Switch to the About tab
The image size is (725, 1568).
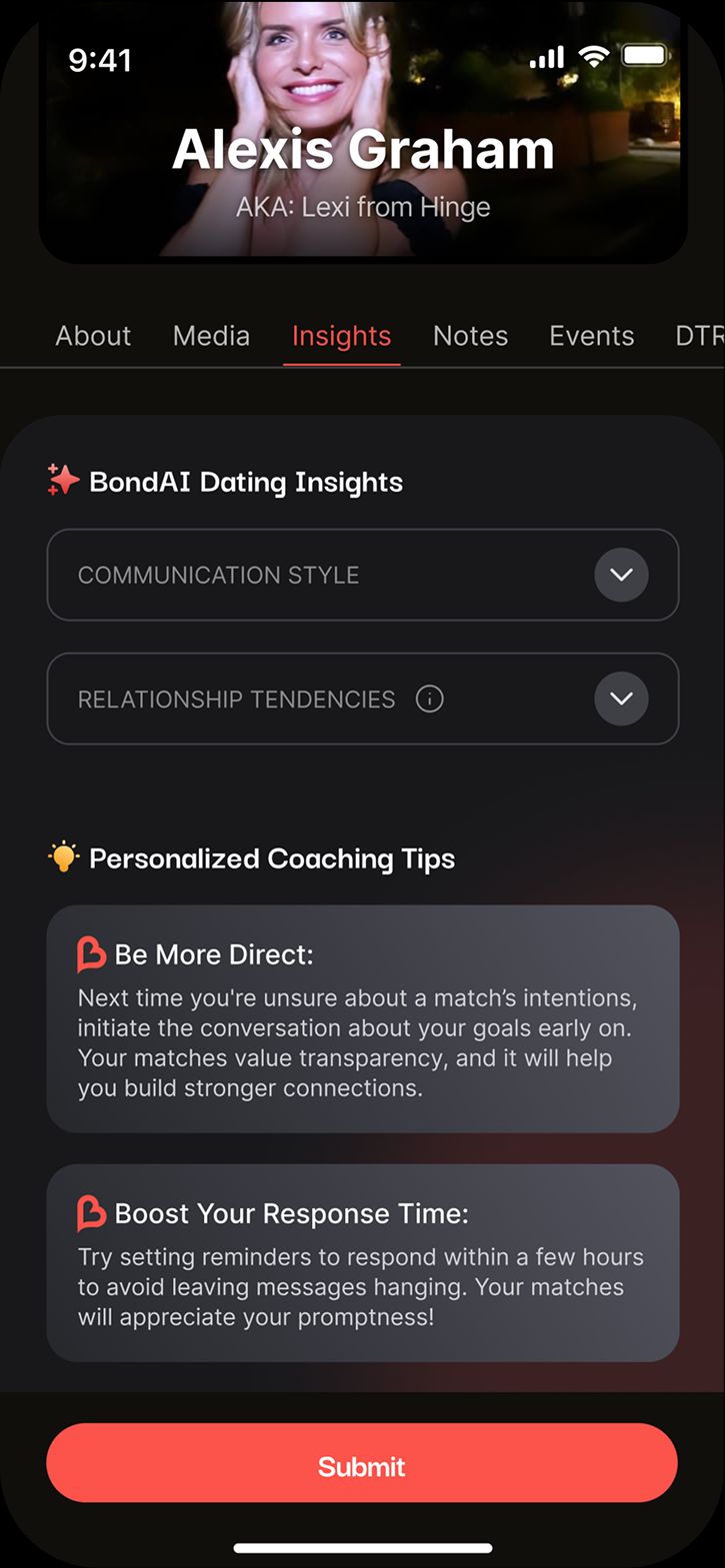(93, 336)
